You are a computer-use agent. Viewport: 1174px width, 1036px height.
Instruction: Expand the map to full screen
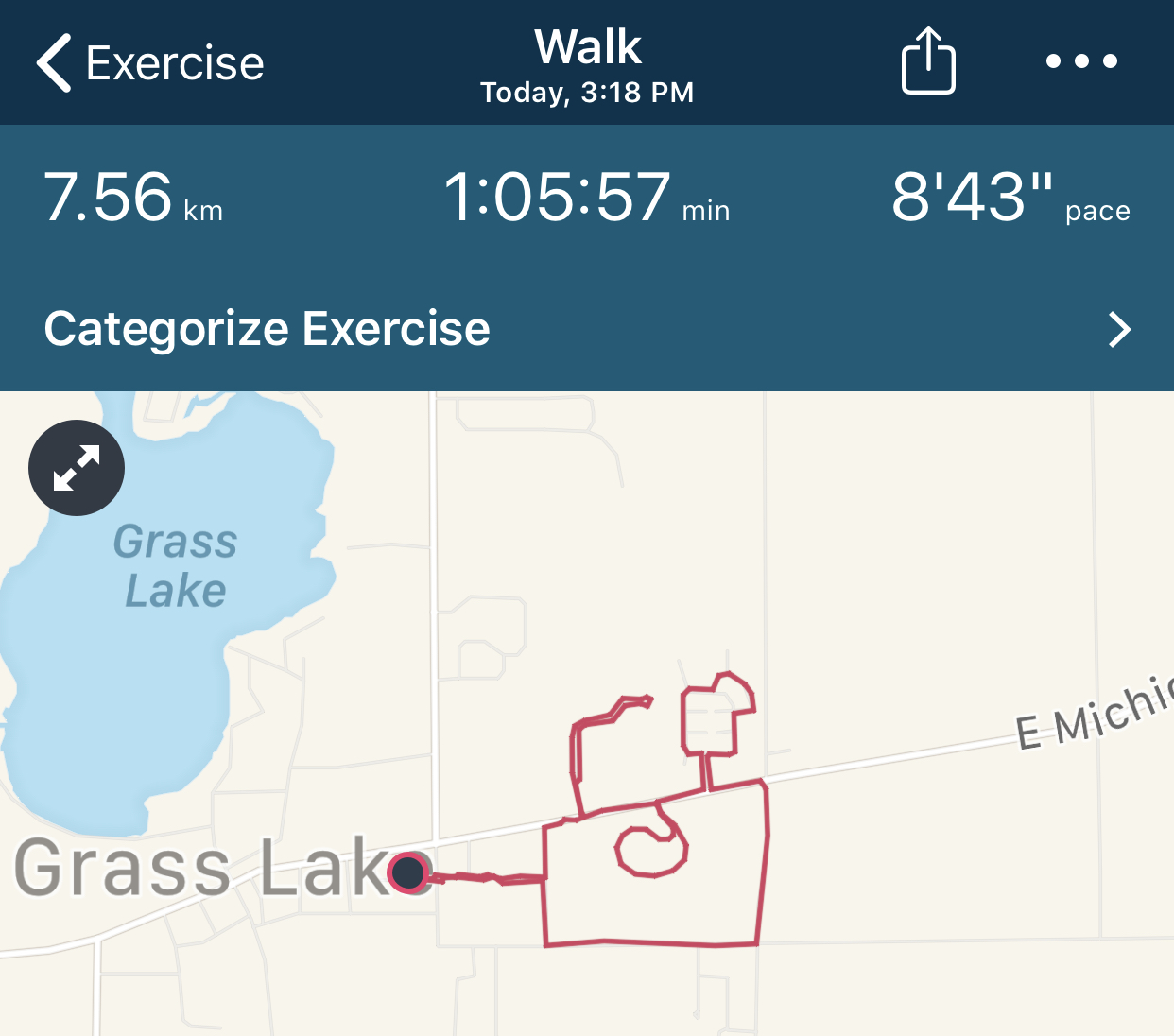click(77, 468)
